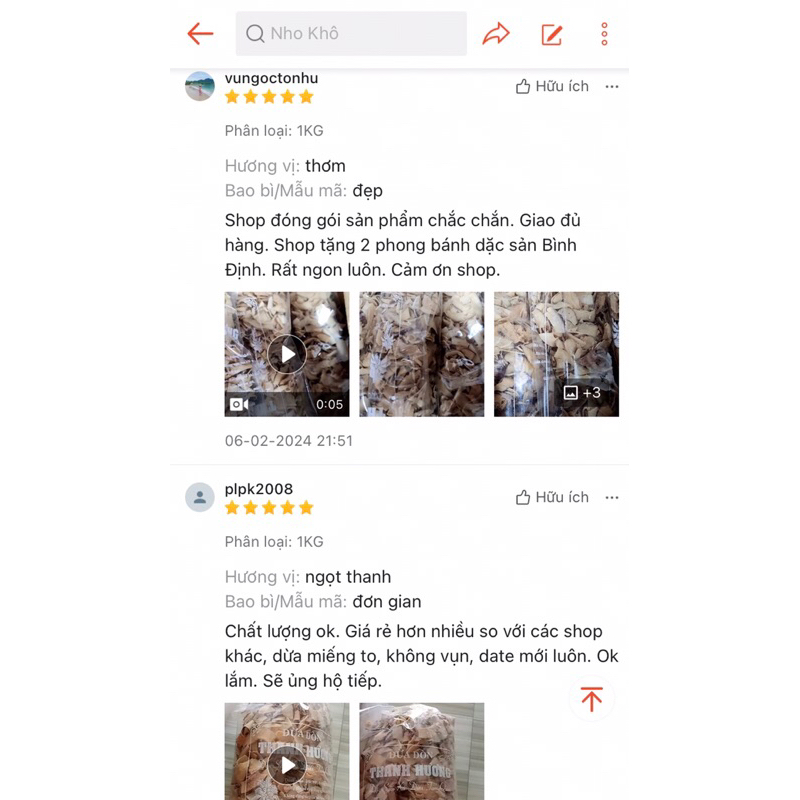Viewport: 800px width, 800px height.
Task: Mark plpk2008's review as Hữu ích
Action: coord(552,498)
